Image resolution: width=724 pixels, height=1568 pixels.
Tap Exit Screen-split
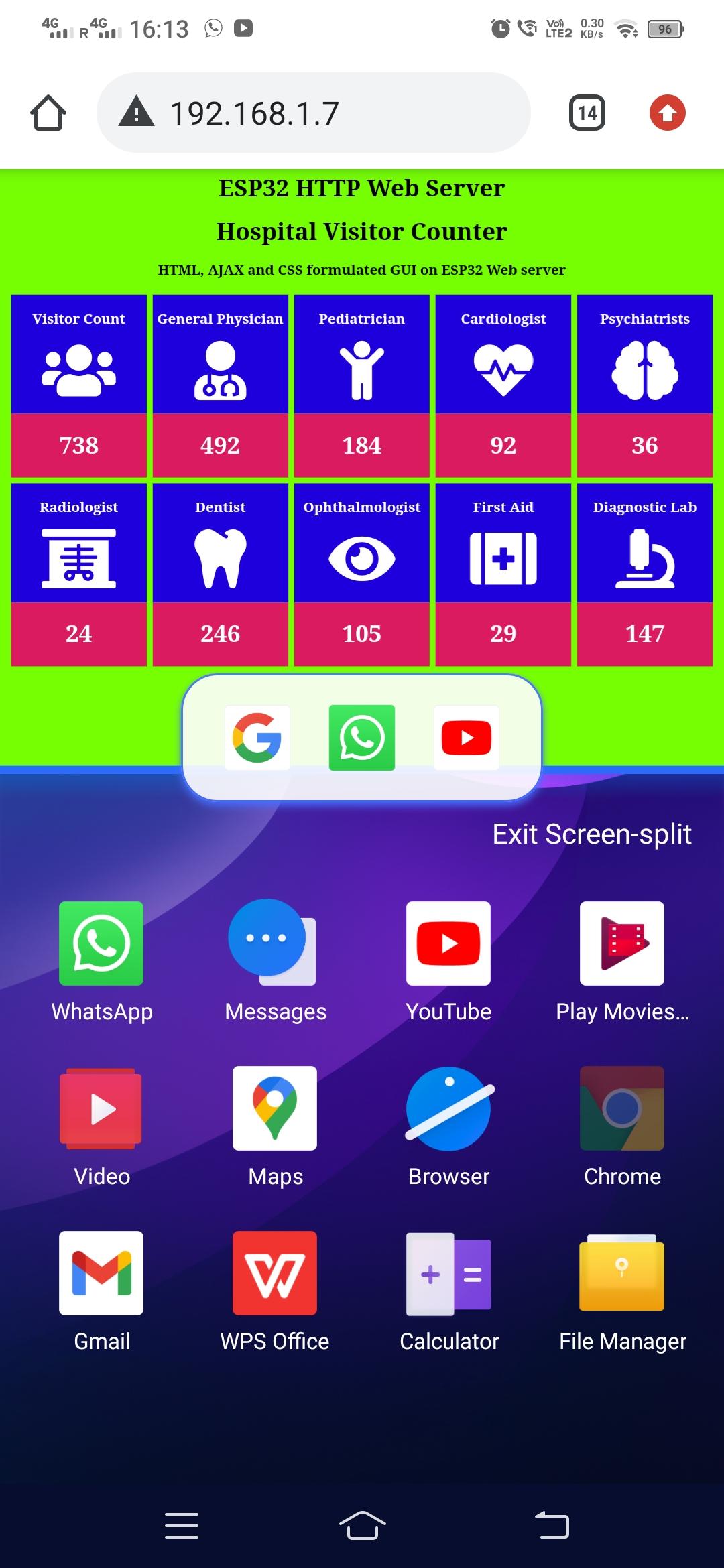pos(591,834)
